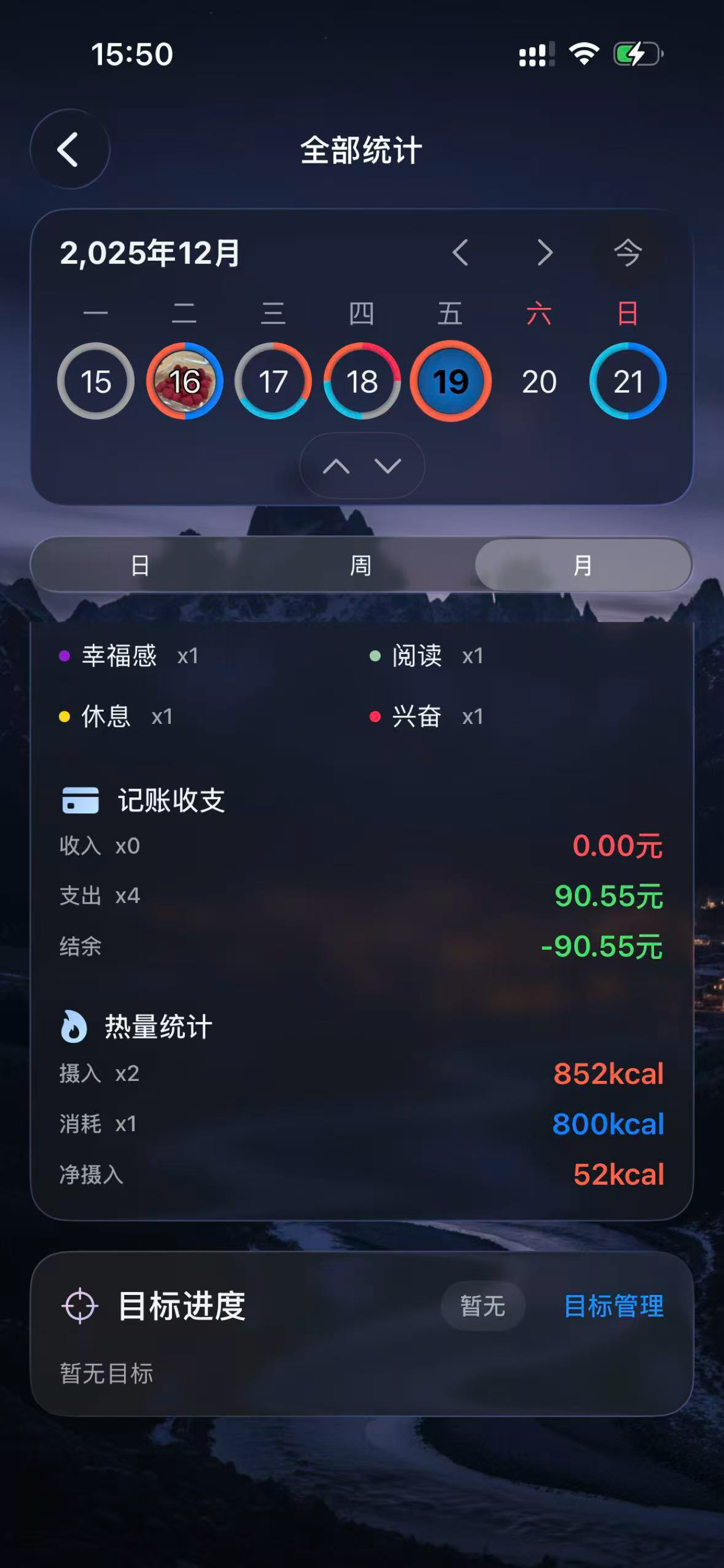Select date 20 in the calendar

tap(539, 381)
